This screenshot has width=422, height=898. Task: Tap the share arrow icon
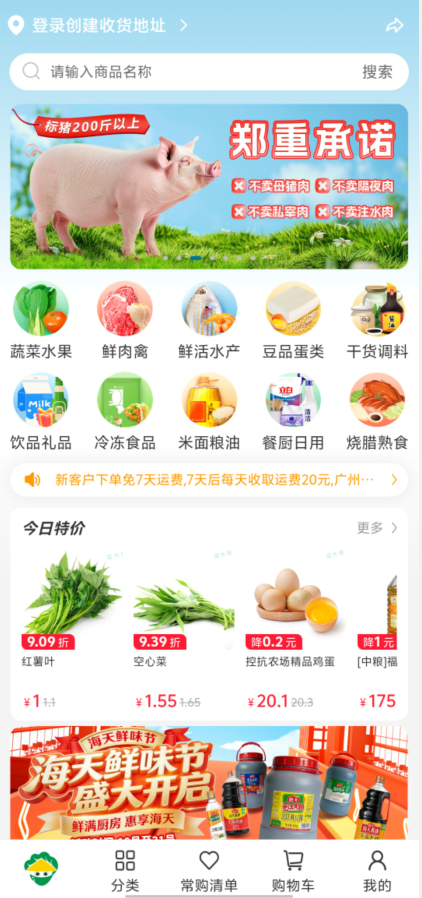(x=395, y=25)
